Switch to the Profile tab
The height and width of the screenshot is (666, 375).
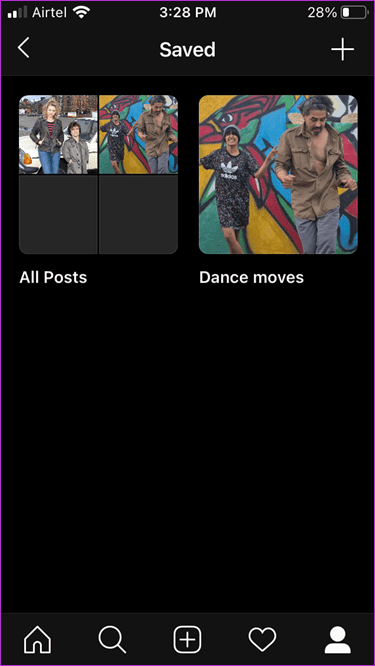pyautogui.click(x=338, y=640)
